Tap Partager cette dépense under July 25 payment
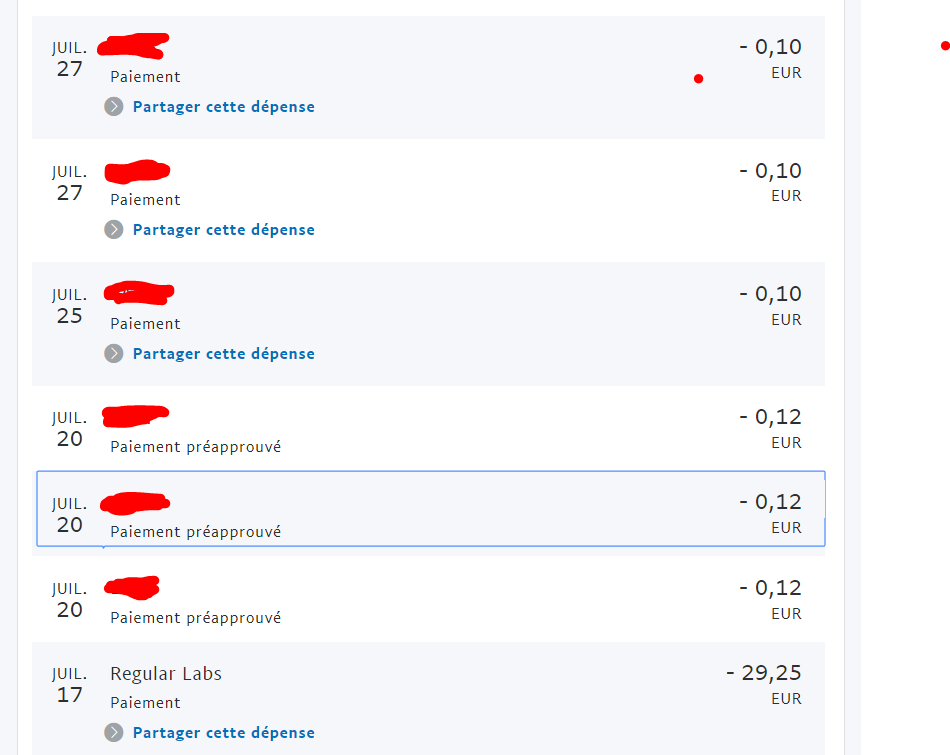The image size is (950, 755). [x=223, y=354]
